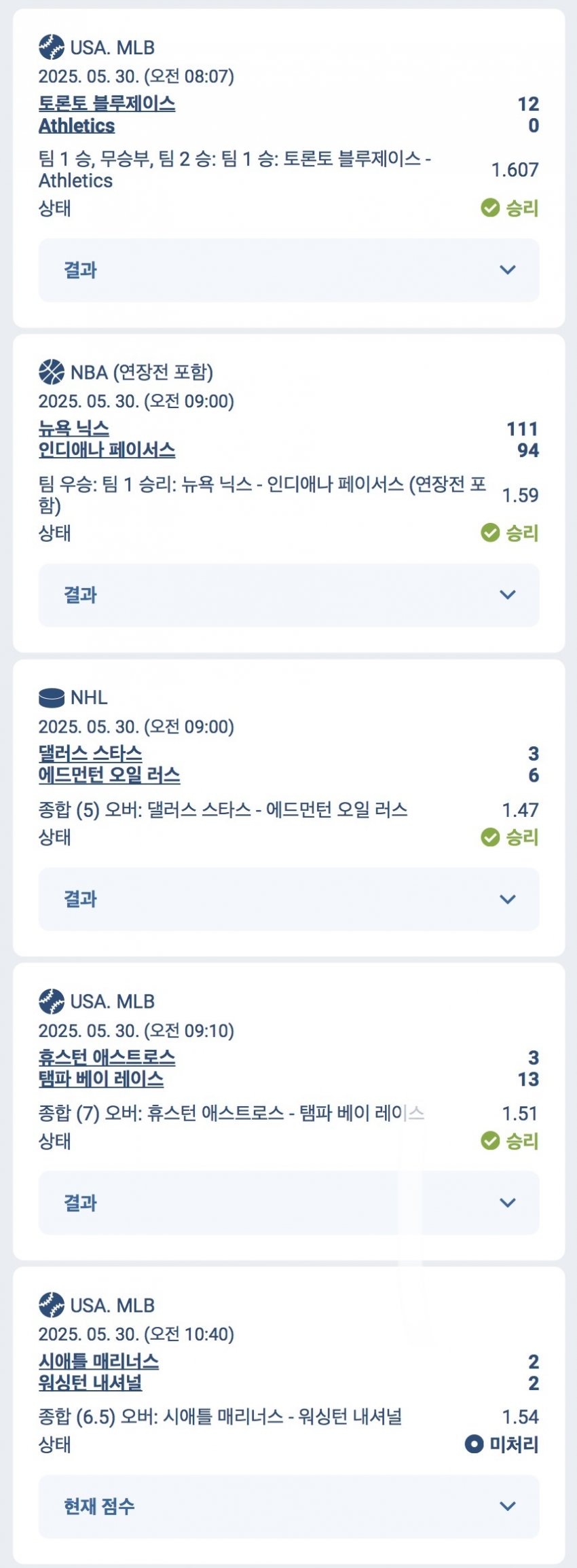Open the 시애틀 매리너스 team link
This screenshot has height=1568, width=577.
coord(98,1360)
